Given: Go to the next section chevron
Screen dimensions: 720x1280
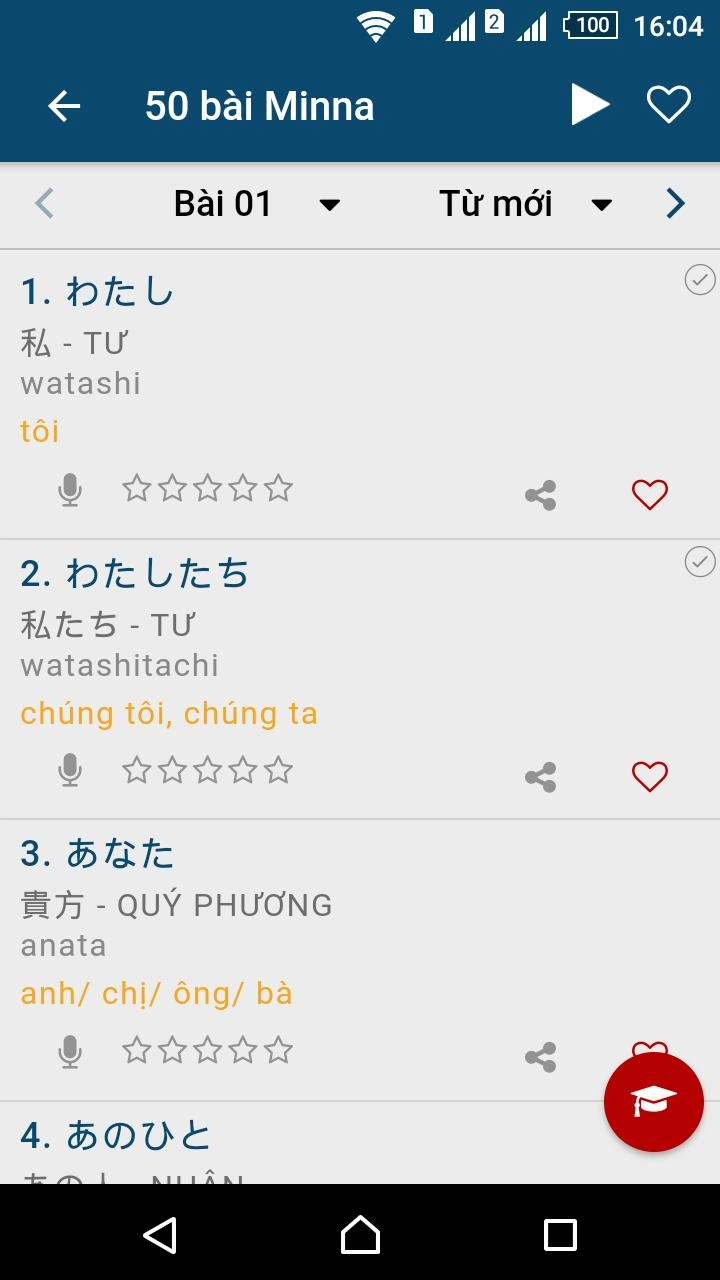Looking at the screenshot, I should click(676, 204).
